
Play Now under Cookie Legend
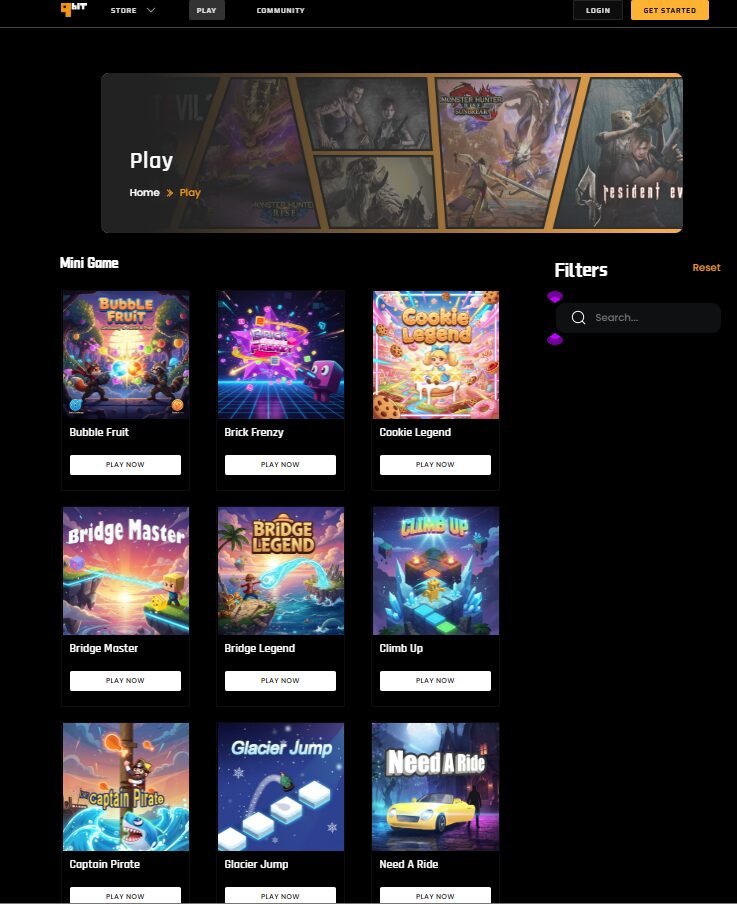pyautogui.click(x=435, y=464)
